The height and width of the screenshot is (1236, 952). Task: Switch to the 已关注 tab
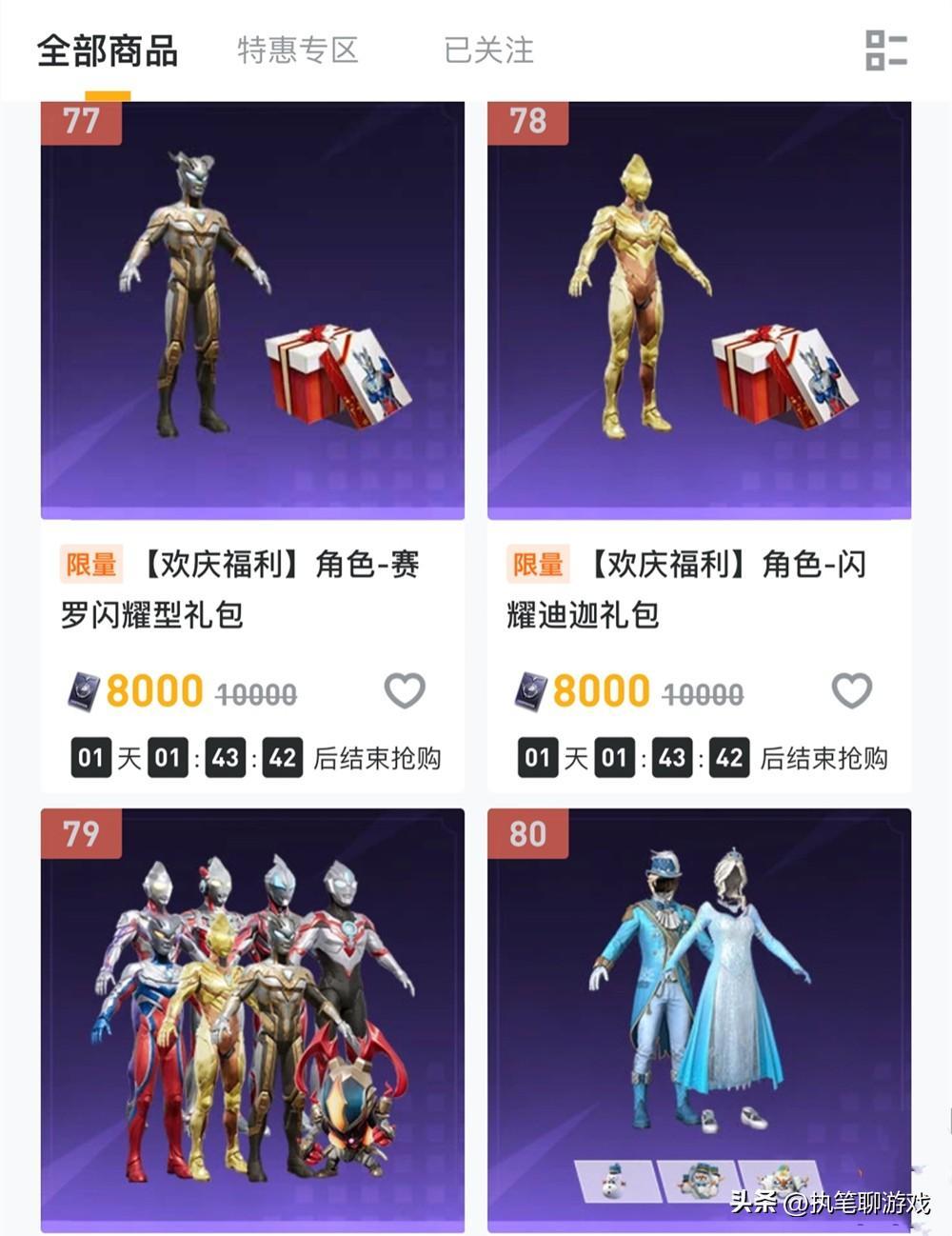[488, 50]
